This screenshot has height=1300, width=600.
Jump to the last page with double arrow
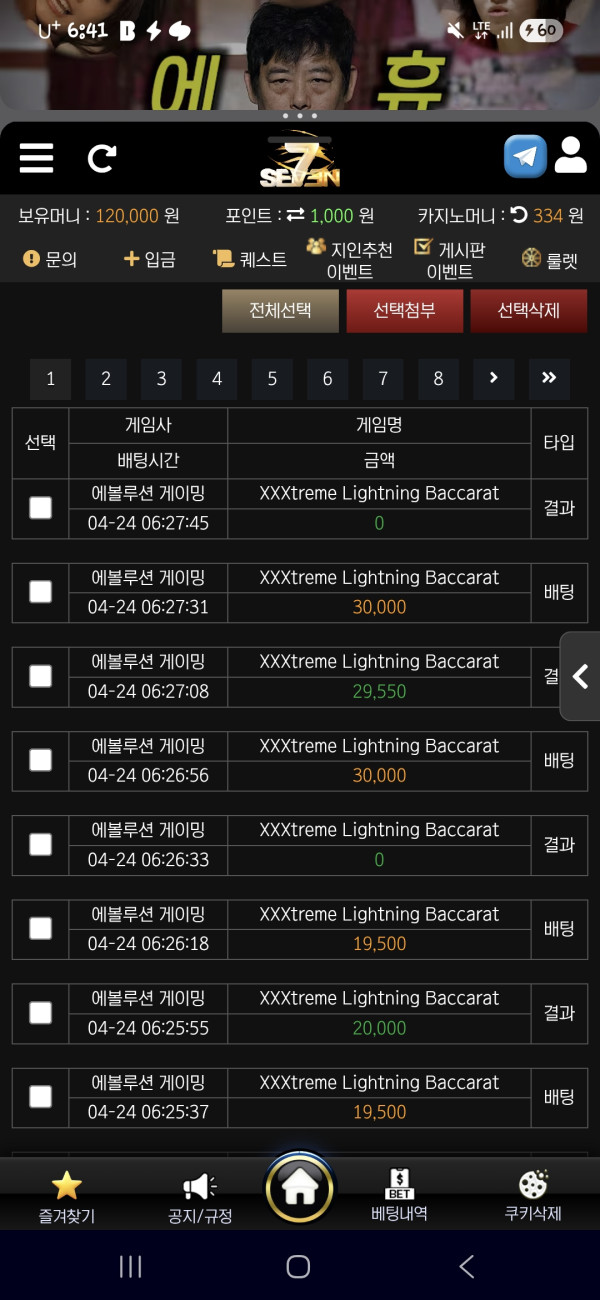click(549, 379)
